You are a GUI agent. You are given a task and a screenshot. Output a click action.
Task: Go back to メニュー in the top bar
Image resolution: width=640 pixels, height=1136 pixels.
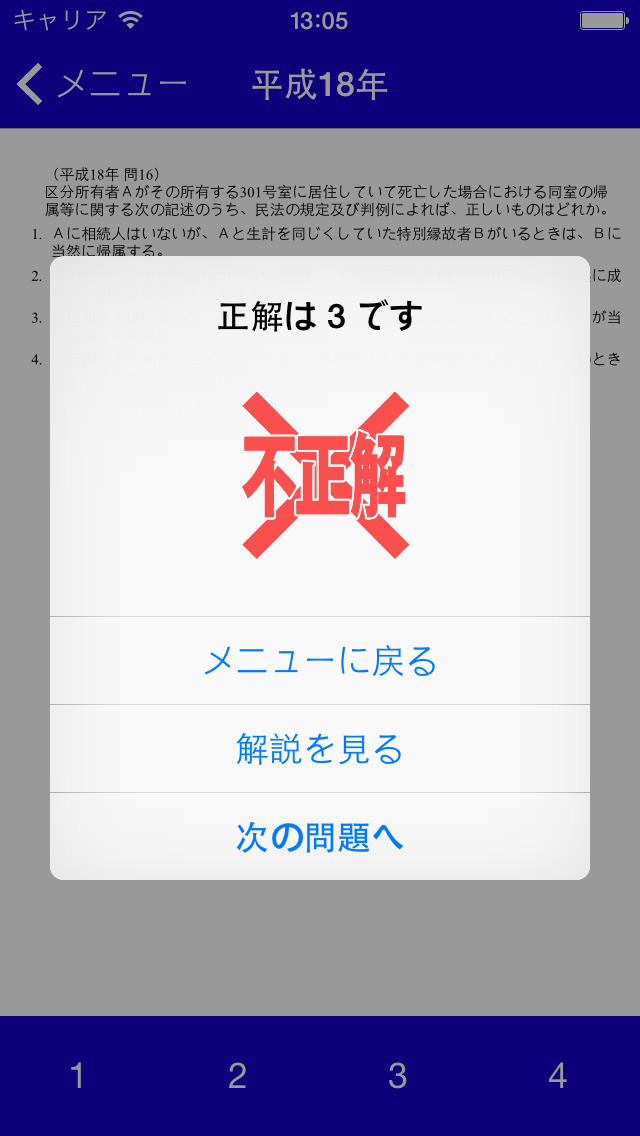pyautogui.click(x=102, y=84)
